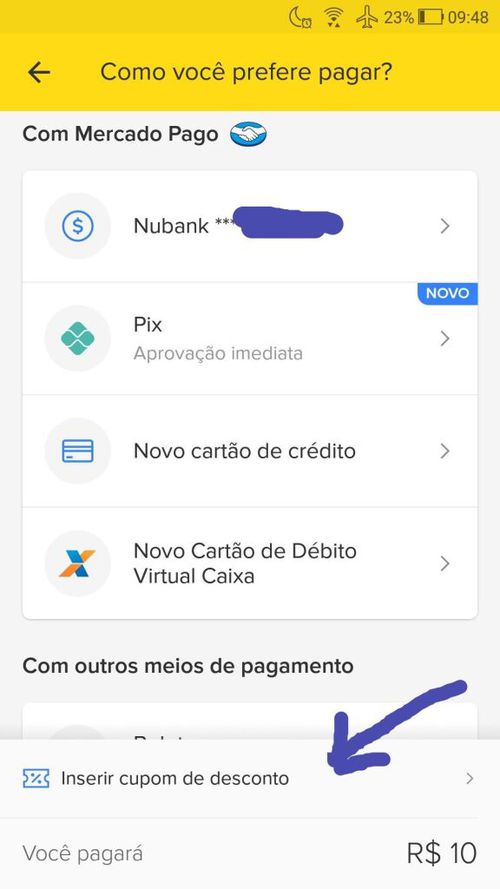
Task: Open Novo cartão de crédito option
Action: click(249, 451)
